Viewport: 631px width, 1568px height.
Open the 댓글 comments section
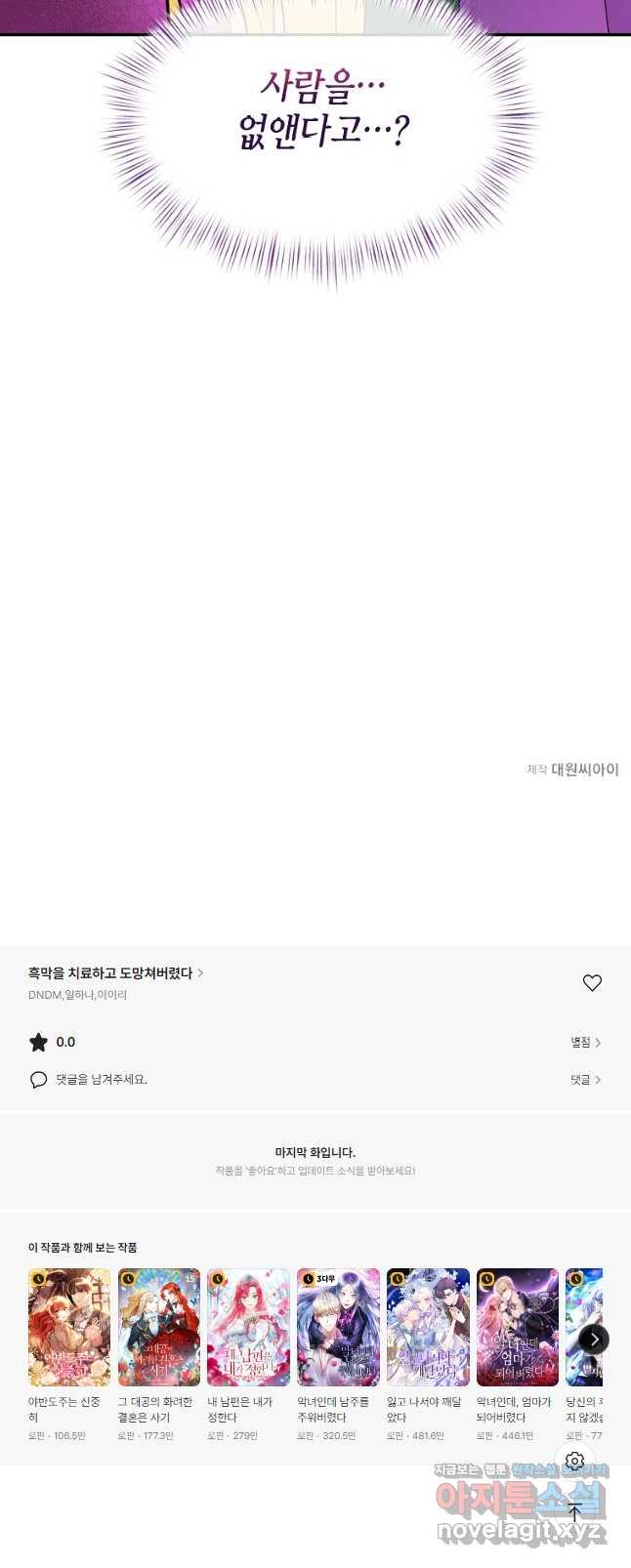click(585, 1080)
